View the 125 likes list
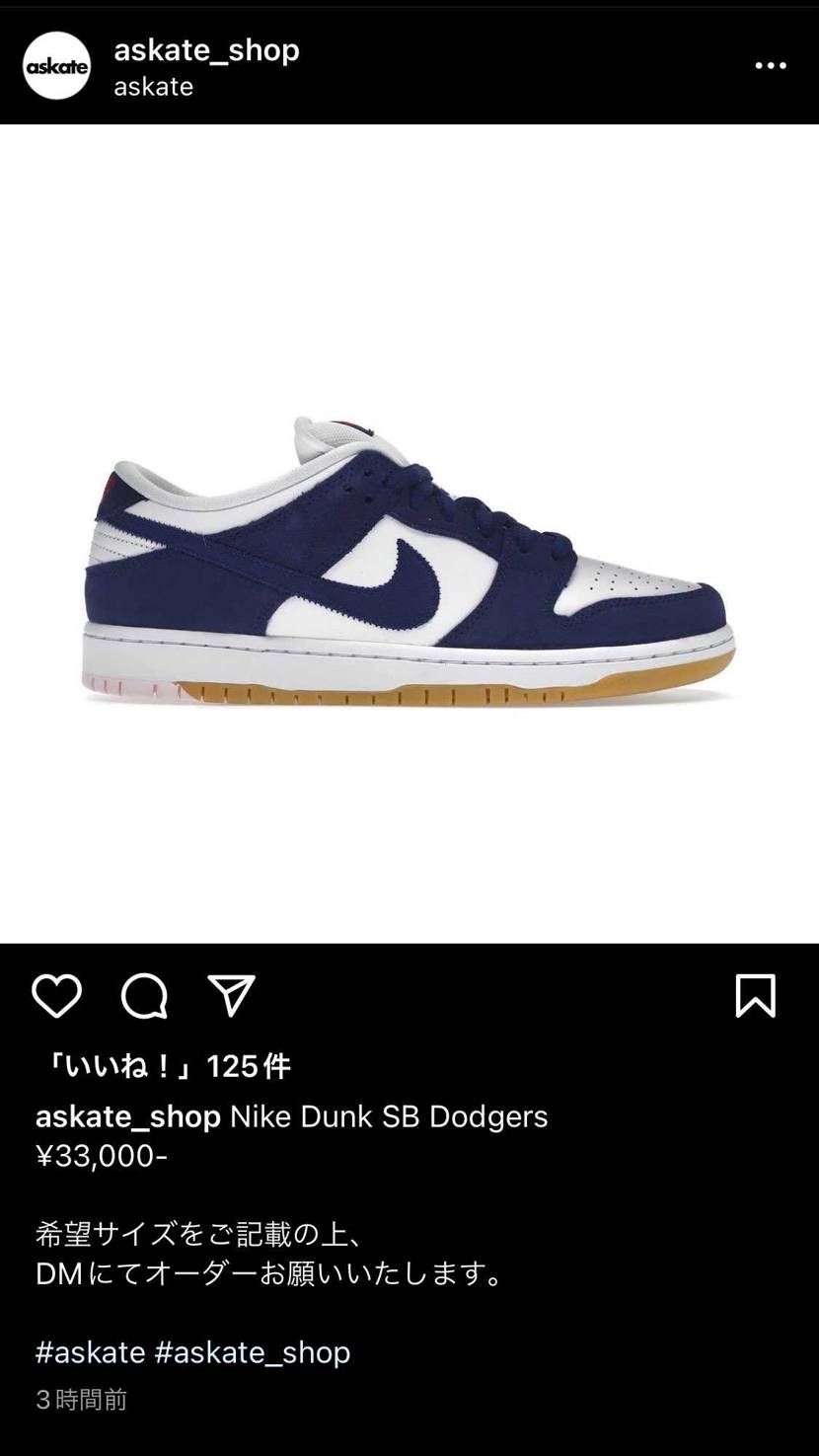The image size is (819, 1456). pos(166,1066)
